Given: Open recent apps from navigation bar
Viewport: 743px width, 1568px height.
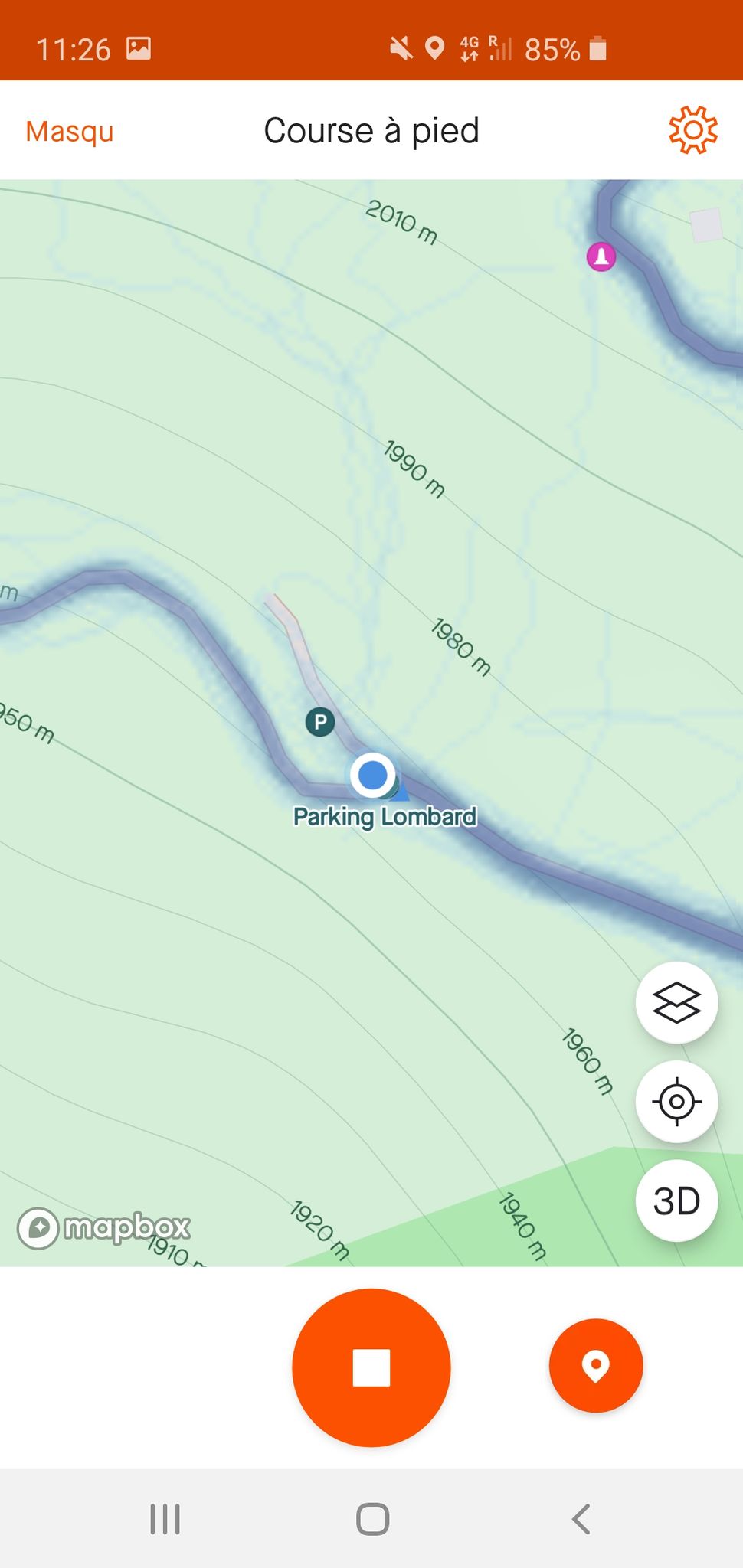Looking at the screenshot, I should coord(165,1519).
